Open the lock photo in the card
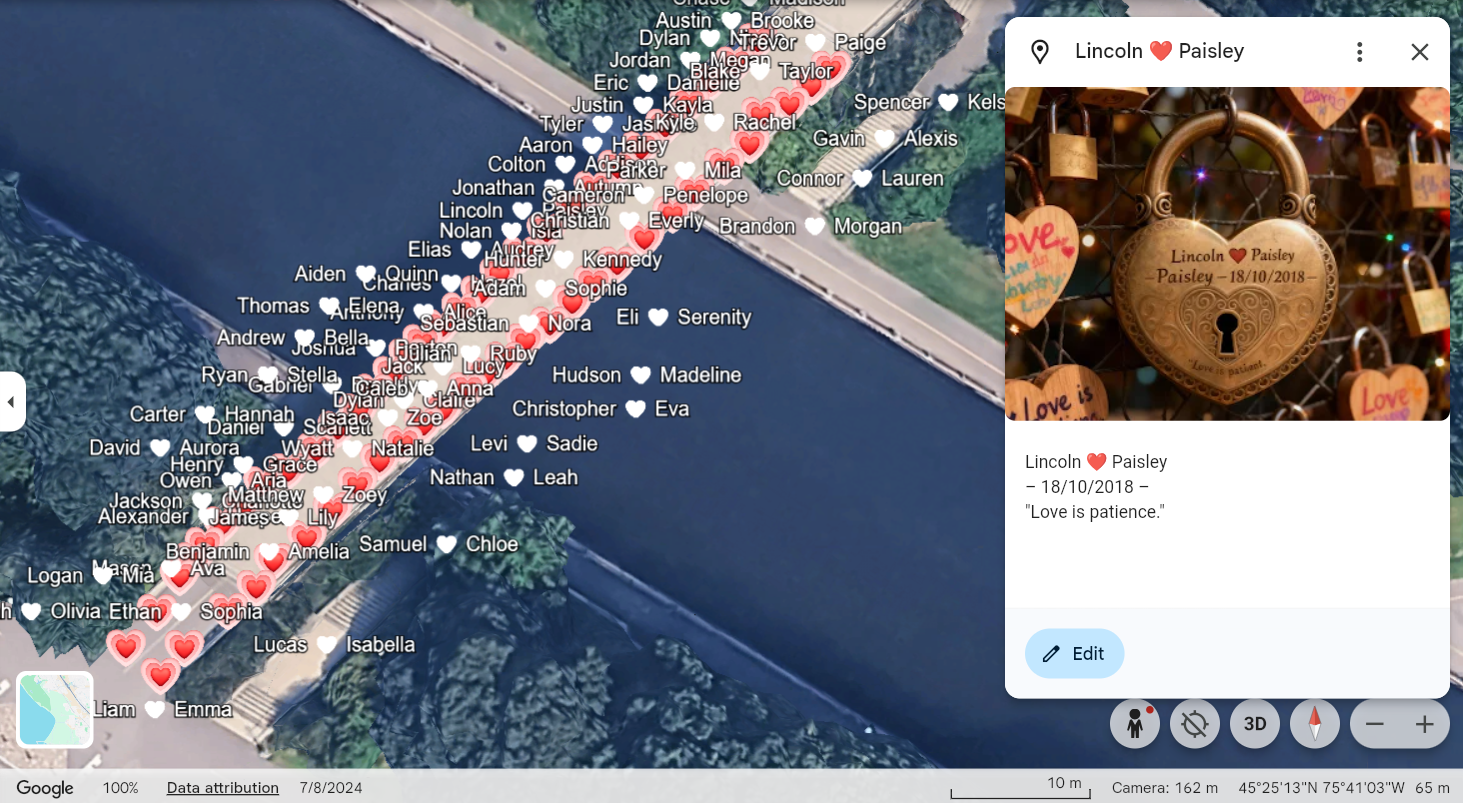 (1227, 253)
